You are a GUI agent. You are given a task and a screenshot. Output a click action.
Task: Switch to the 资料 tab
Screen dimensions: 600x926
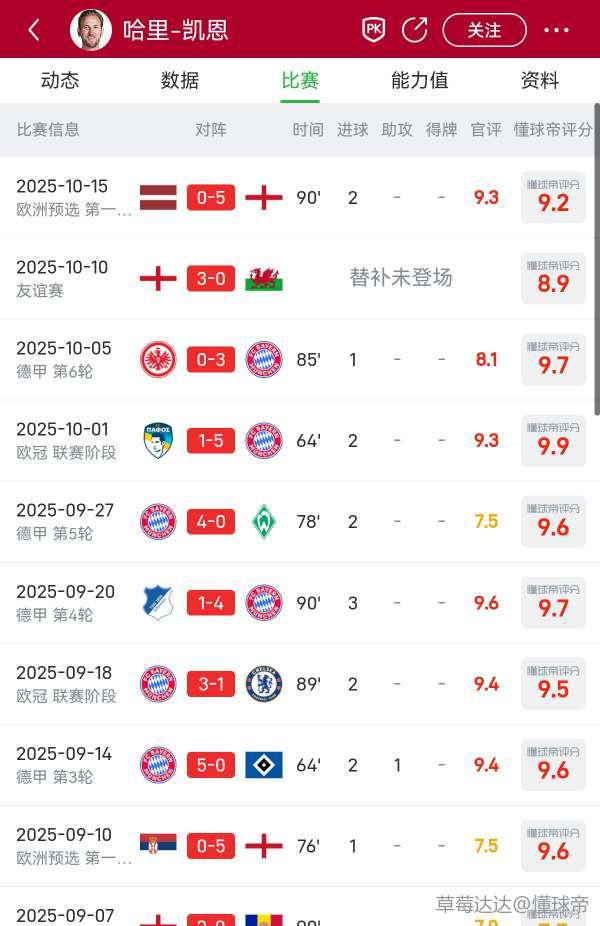pyautogui.click(x=540, y=81)
